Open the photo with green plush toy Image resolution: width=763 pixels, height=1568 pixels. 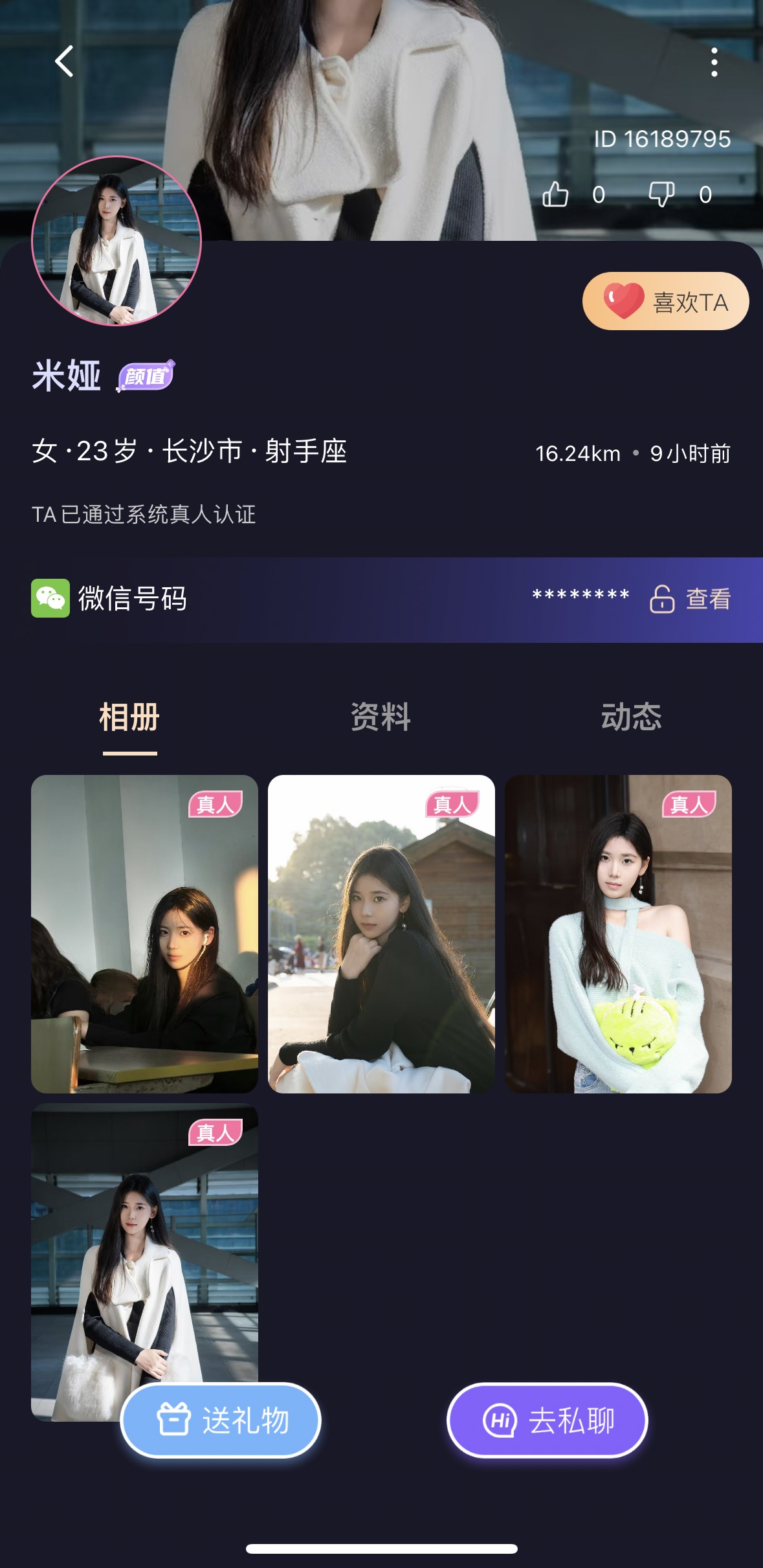[618, 934]
